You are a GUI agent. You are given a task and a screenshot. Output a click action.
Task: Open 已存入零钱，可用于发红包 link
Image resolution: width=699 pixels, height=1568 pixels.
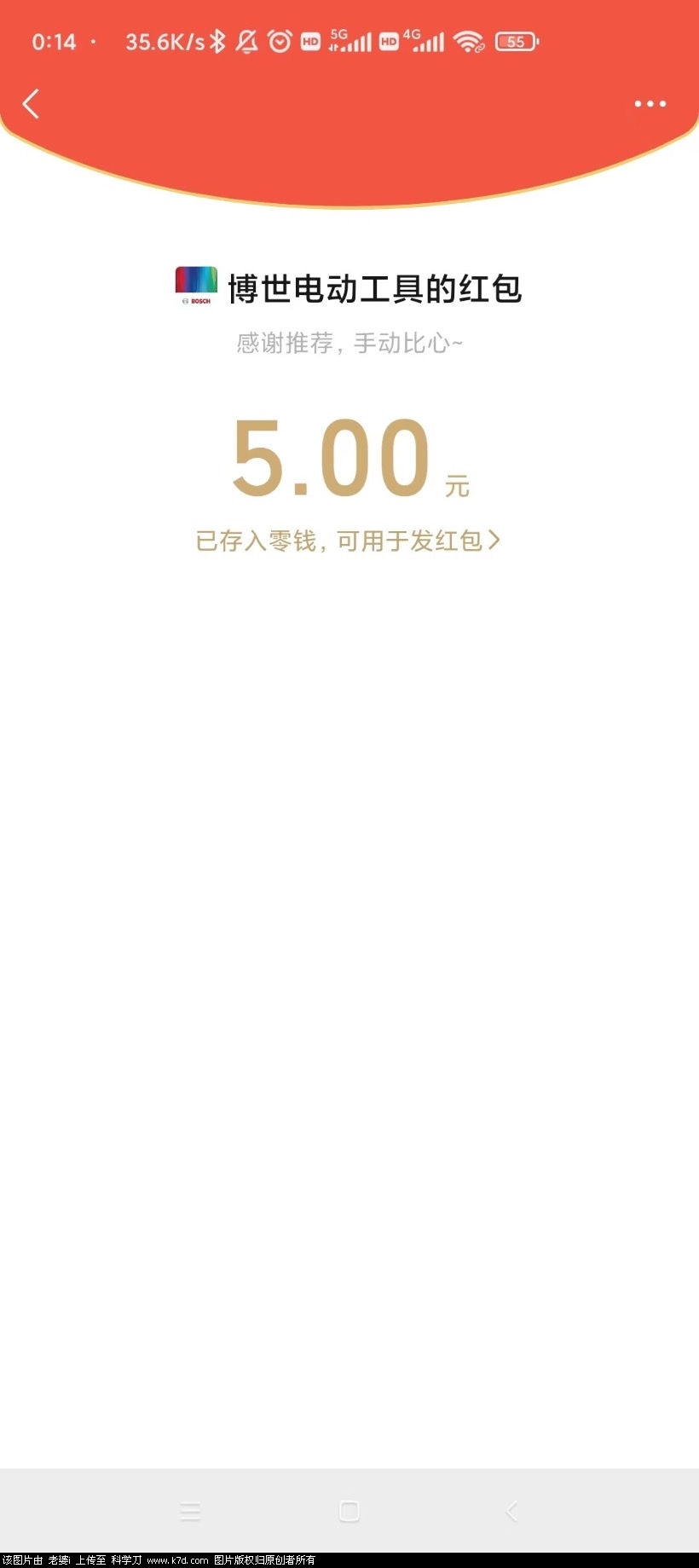(x=348, y=541)
